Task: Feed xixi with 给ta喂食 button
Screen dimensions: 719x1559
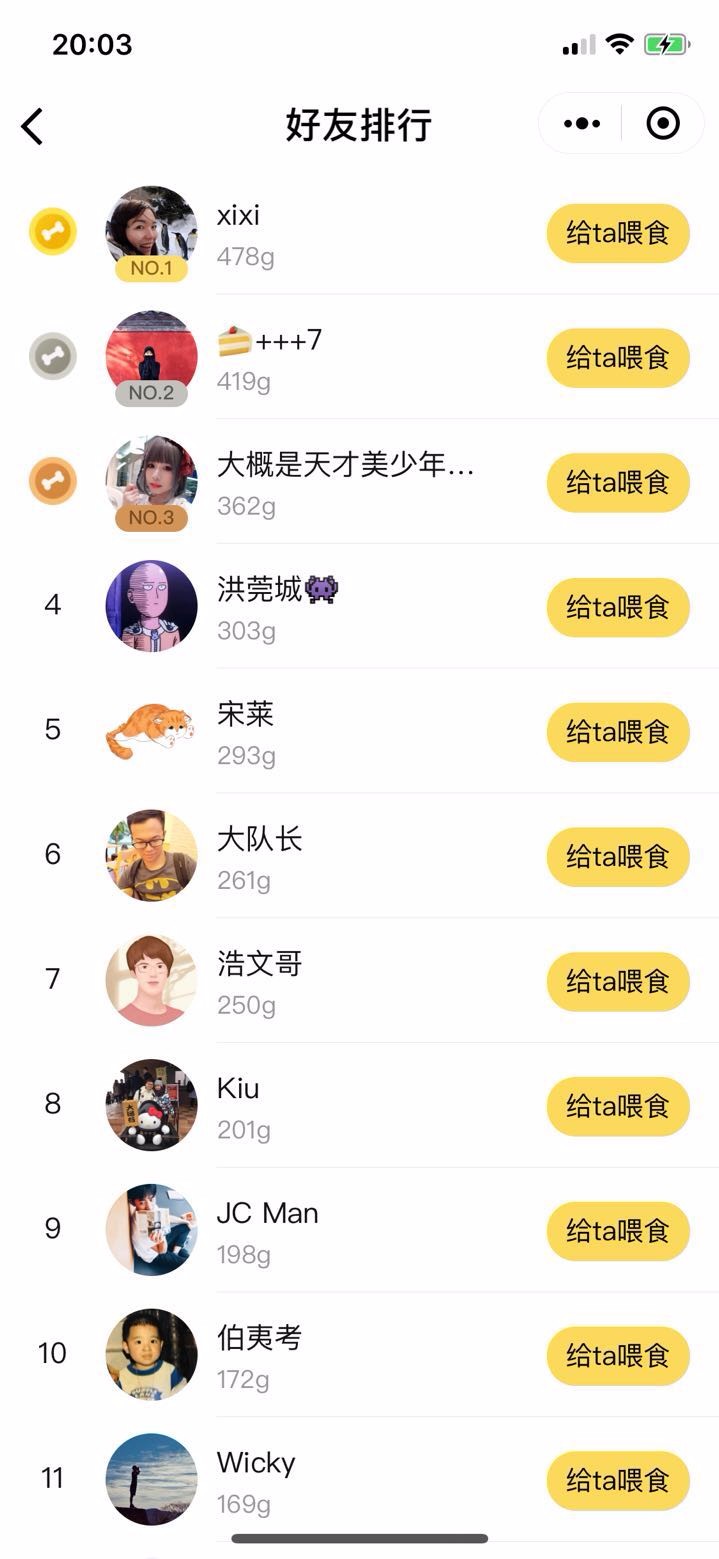Action: tap(618, 233)
